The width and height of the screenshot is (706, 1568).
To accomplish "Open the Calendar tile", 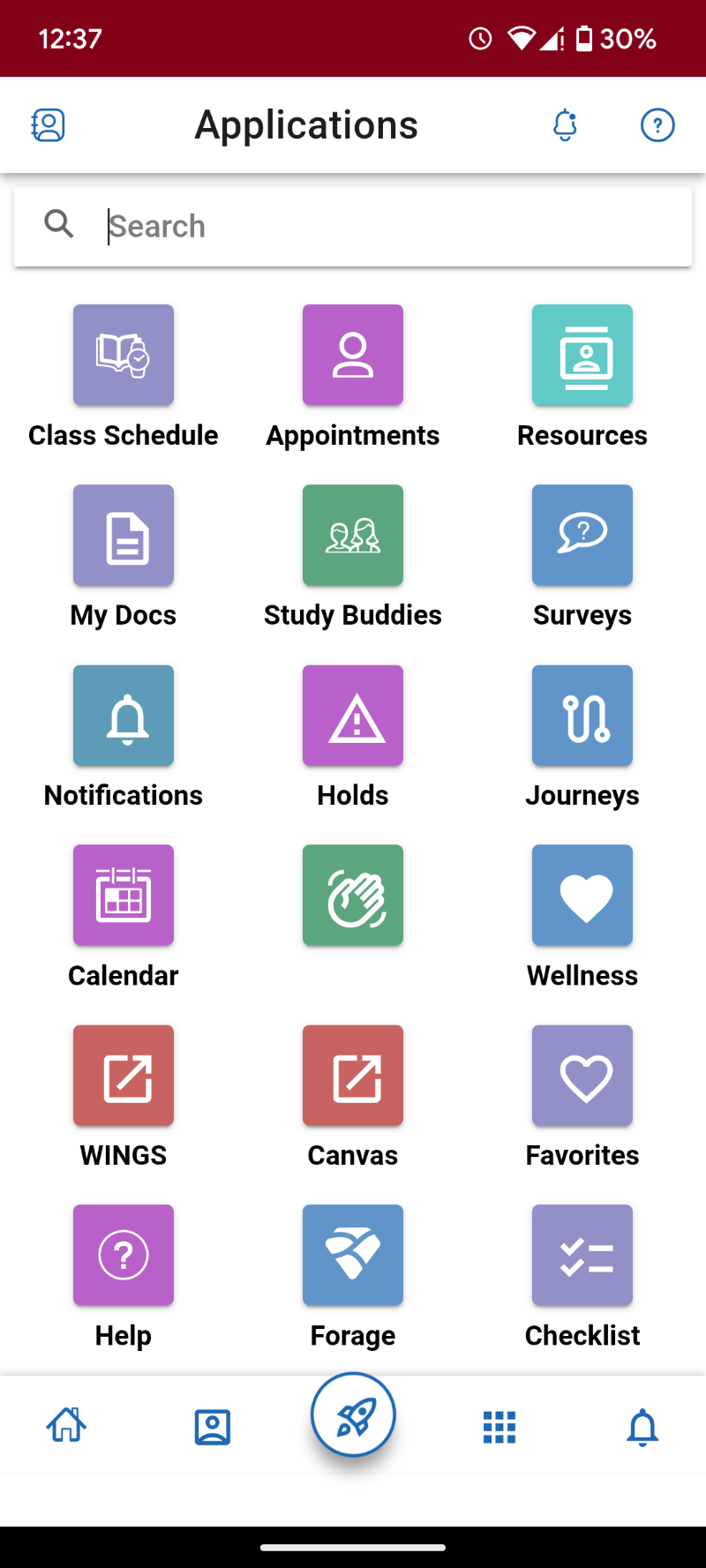I will [124, 896].
